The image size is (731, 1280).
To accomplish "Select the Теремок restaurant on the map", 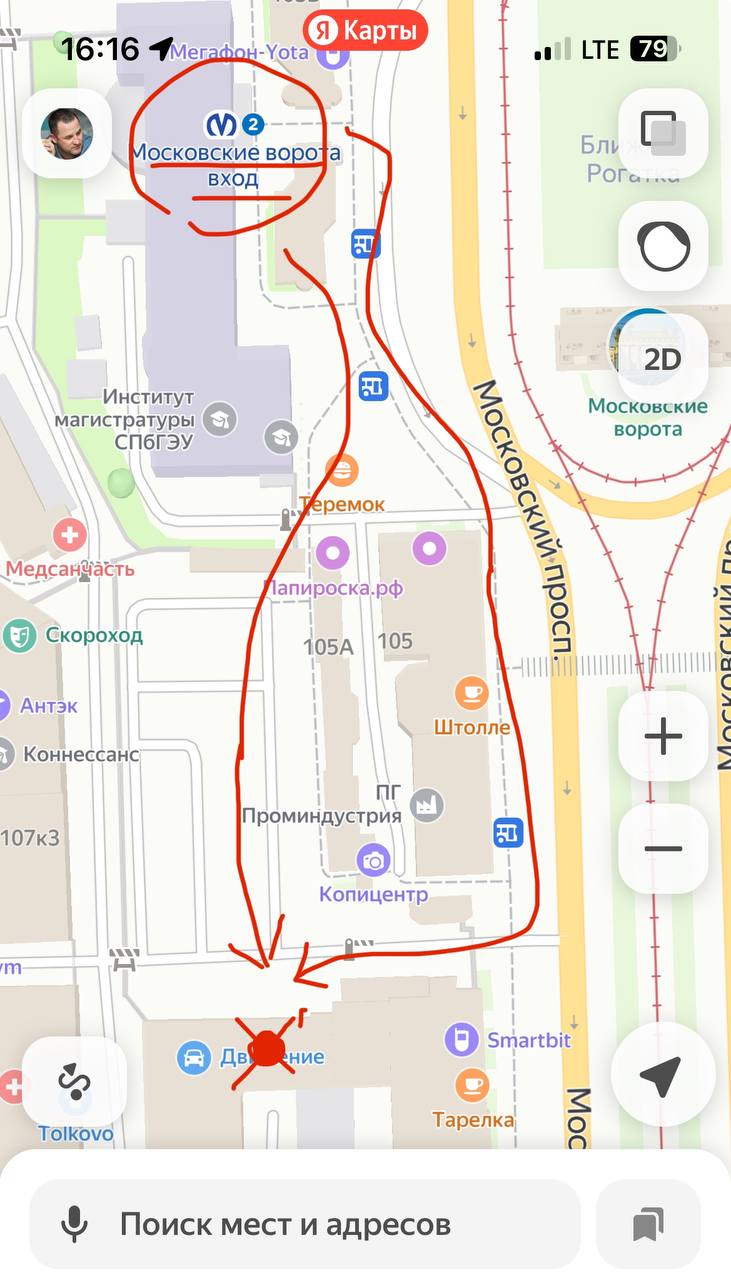I will 342,469.
